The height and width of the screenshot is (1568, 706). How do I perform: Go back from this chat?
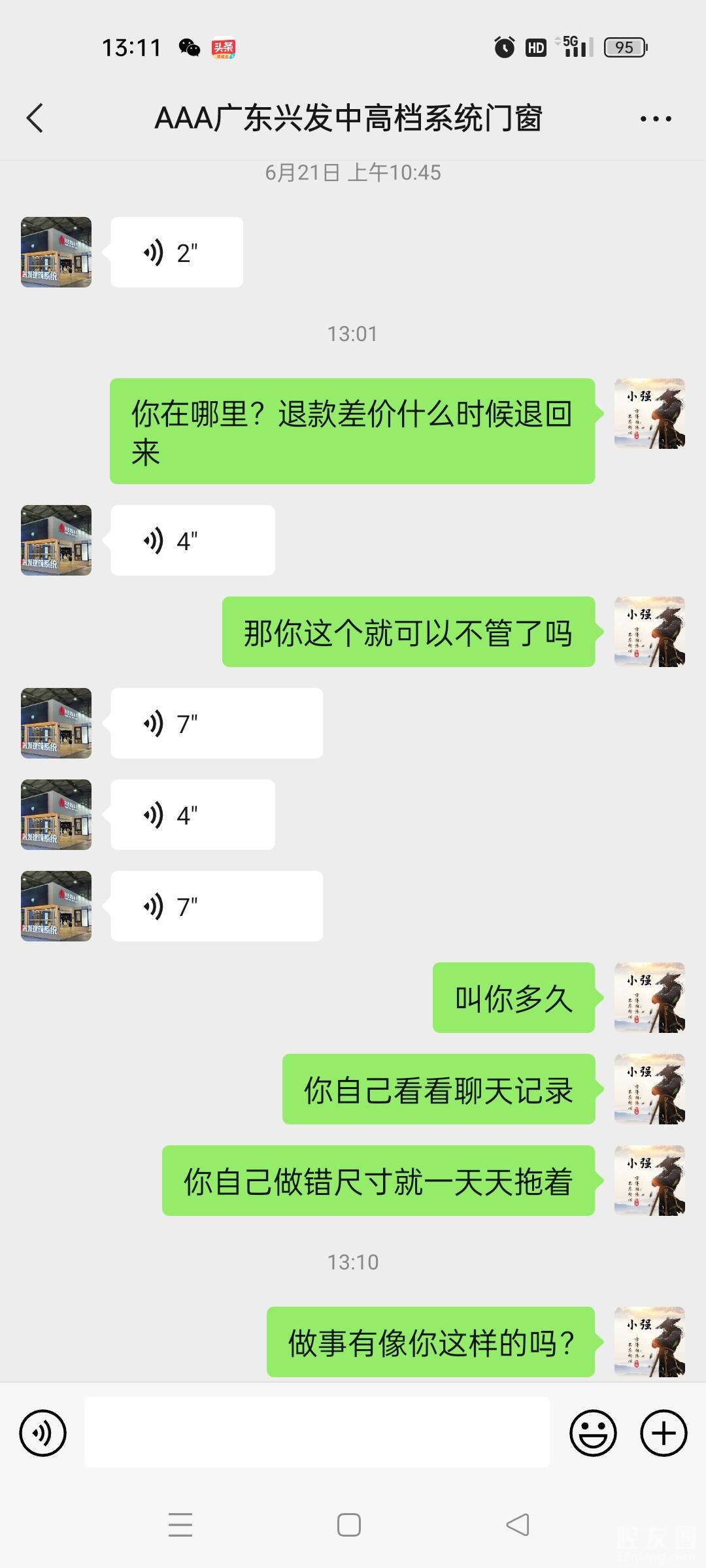tap(35, 118)
